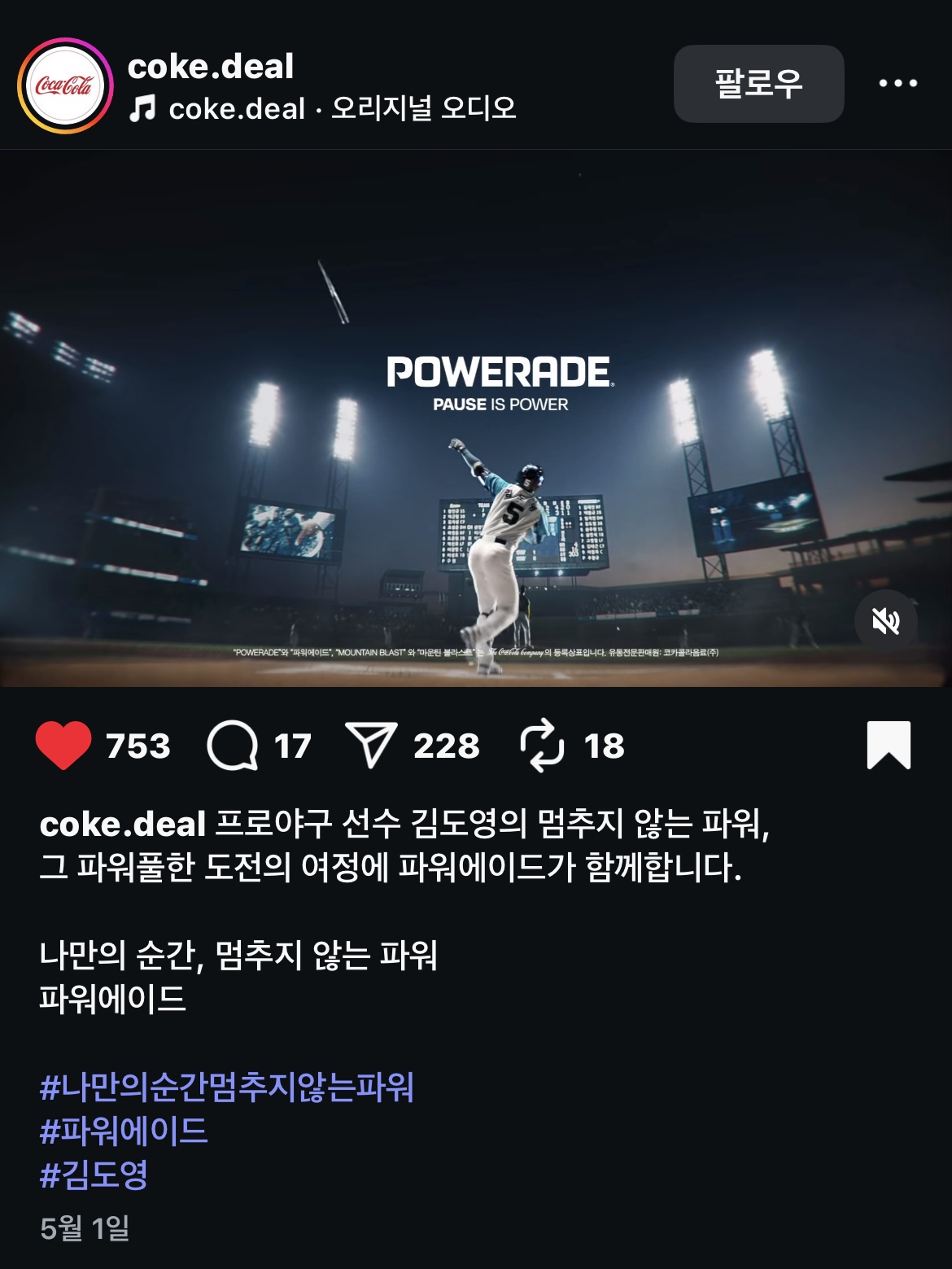This screenshot has height=1269, width=952.
Task: Open the three-dot overflow menu
Action: pos(898,83)
